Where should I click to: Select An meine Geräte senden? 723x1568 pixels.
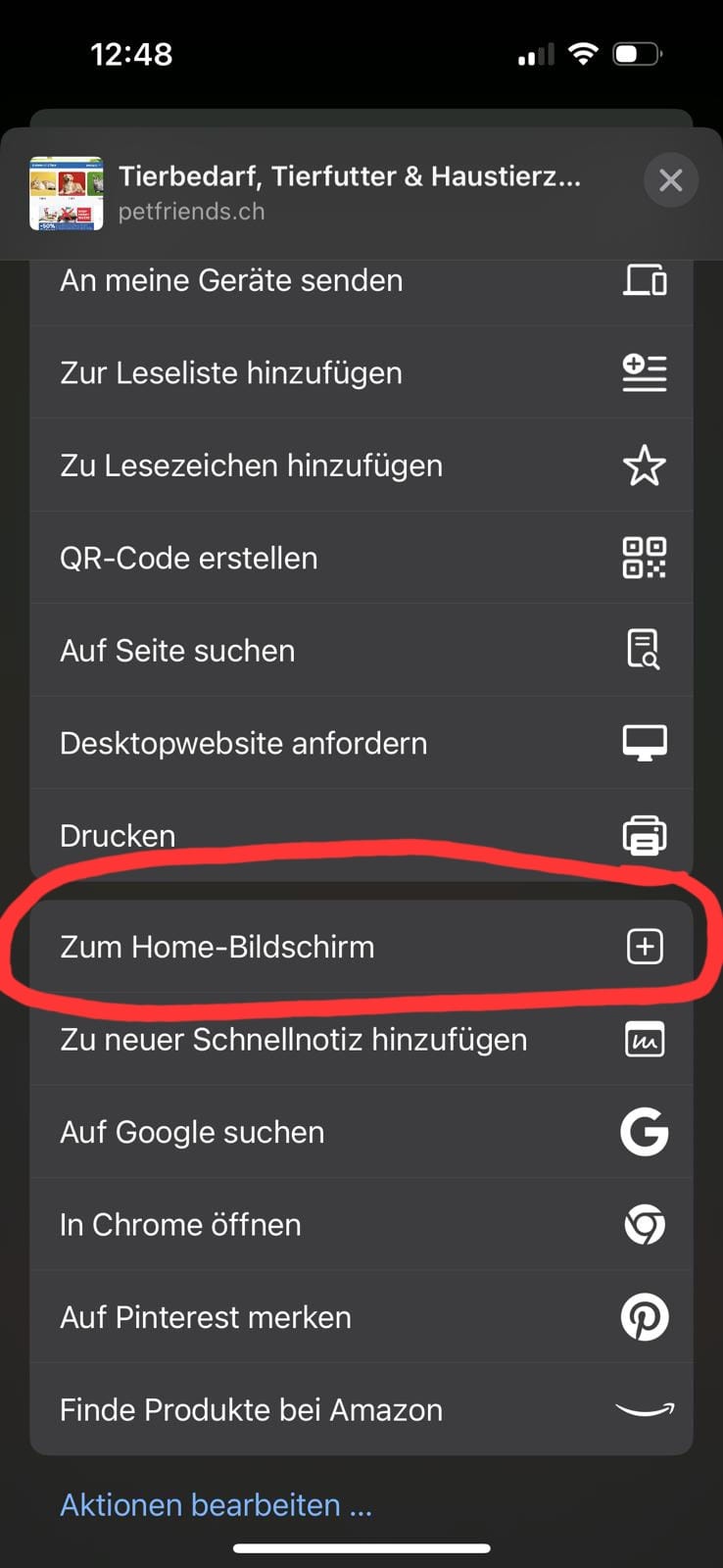(x=361, y=281)
